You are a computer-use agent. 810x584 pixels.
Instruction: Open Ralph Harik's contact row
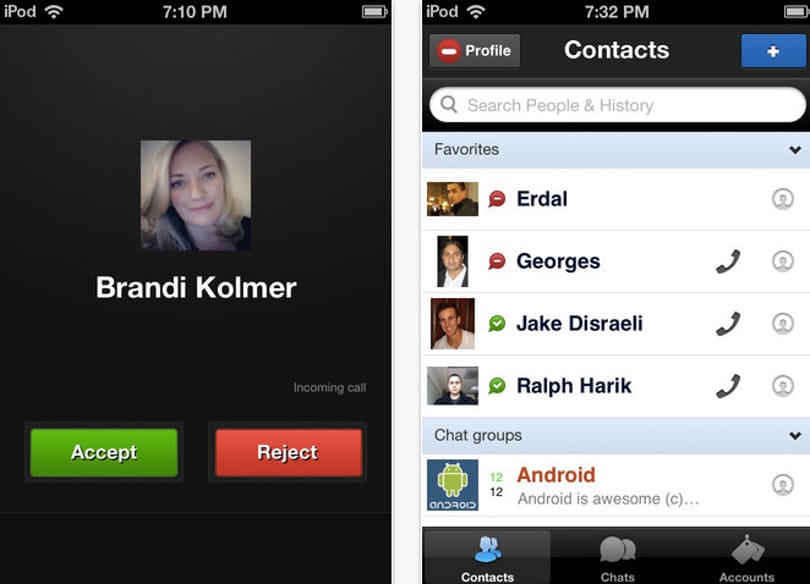coord(573,386)
